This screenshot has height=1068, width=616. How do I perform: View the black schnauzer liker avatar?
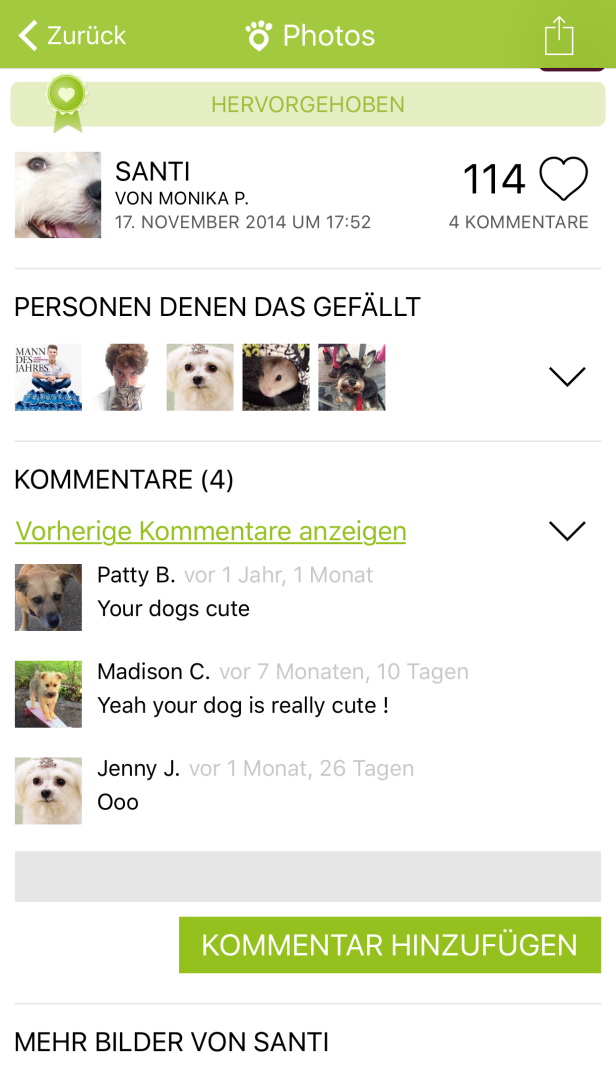(x=352, y=377)
